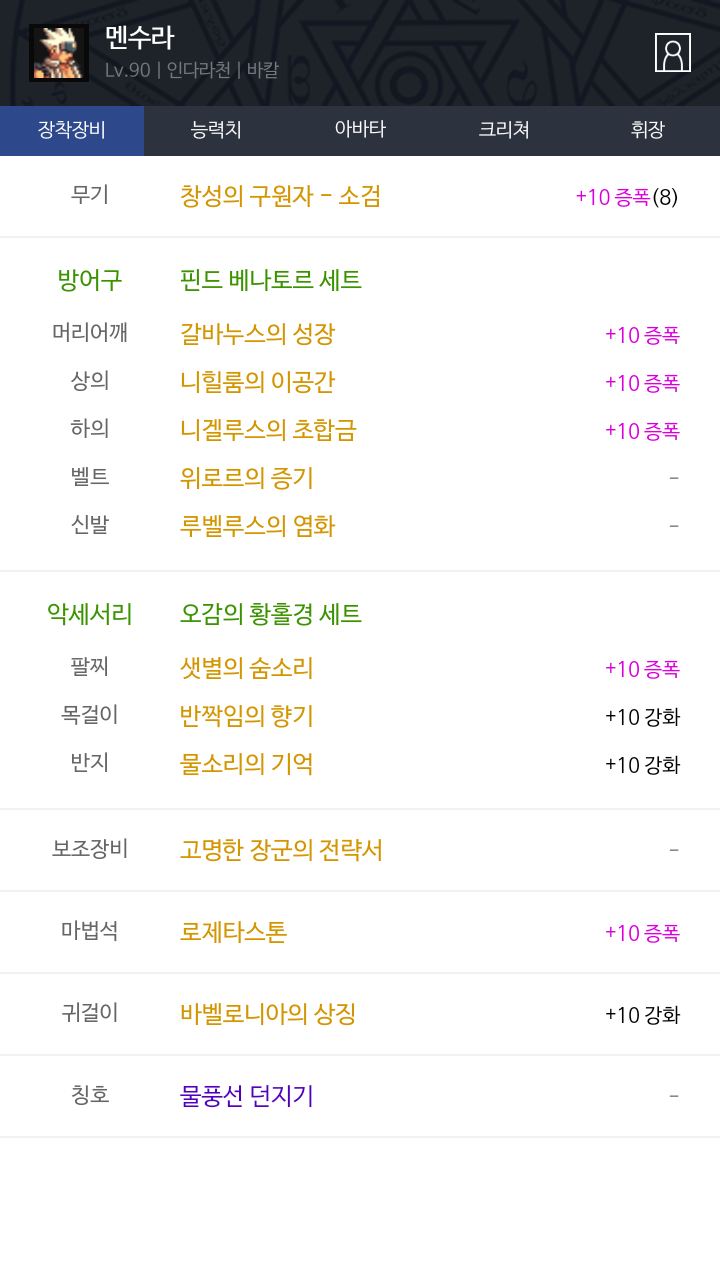
Task: View shoes 루벨루스의 염화
Action: click(x=257, y=526)
